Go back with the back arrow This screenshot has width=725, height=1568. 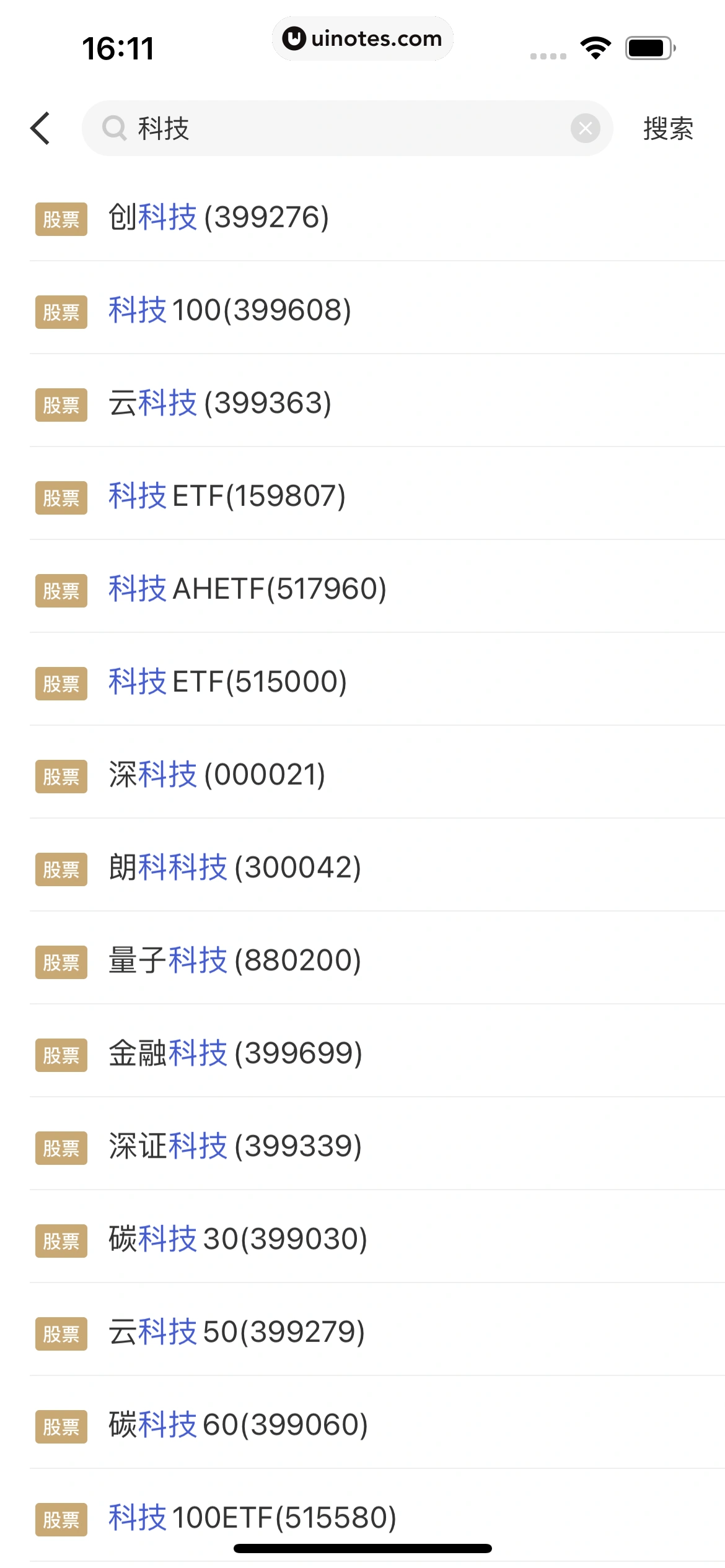coord(40,128)
